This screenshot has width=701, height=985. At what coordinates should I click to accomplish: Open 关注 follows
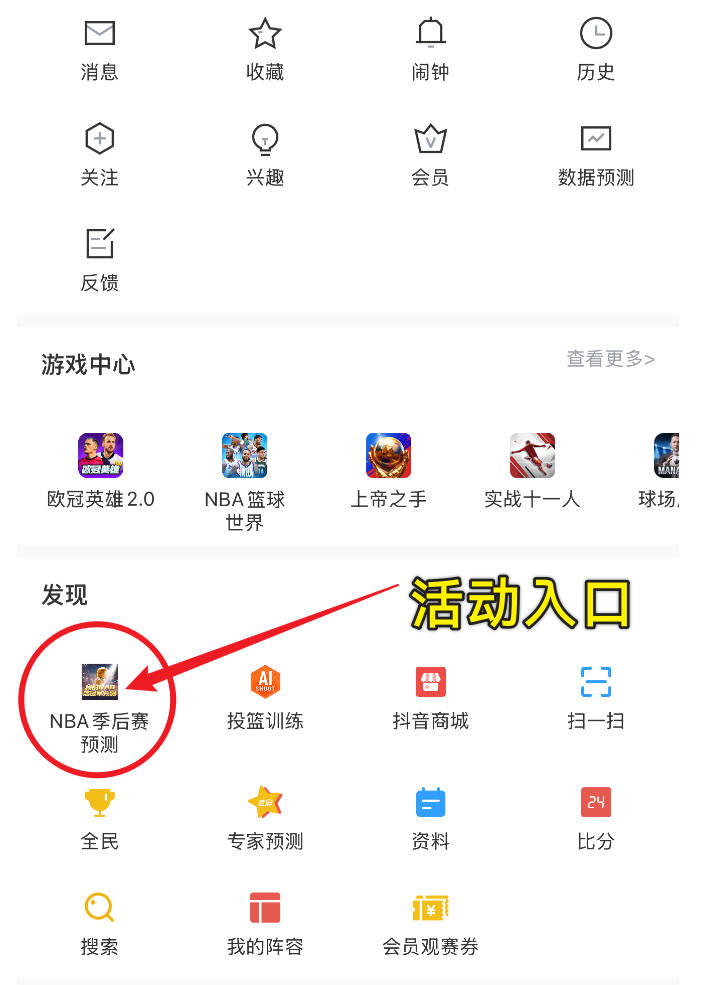point(99,155)
